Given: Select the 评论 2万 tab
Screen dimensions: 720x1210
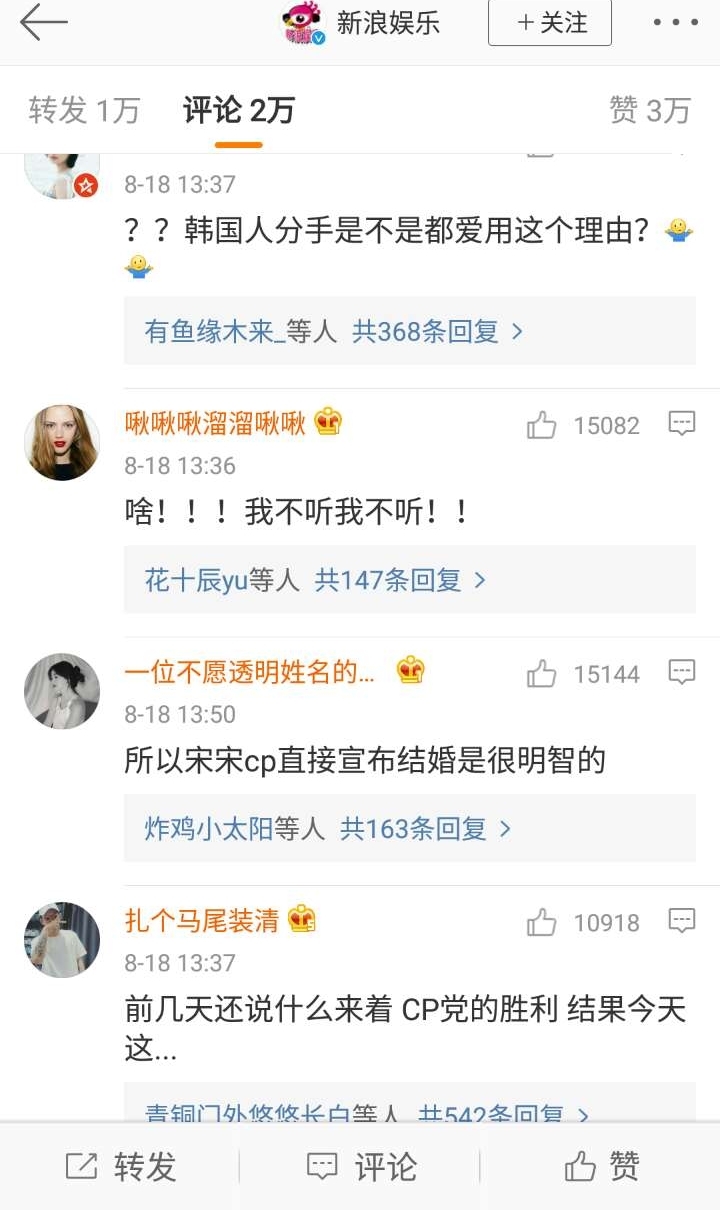Looking at the screenshot, I should click(x=239, y=110).
